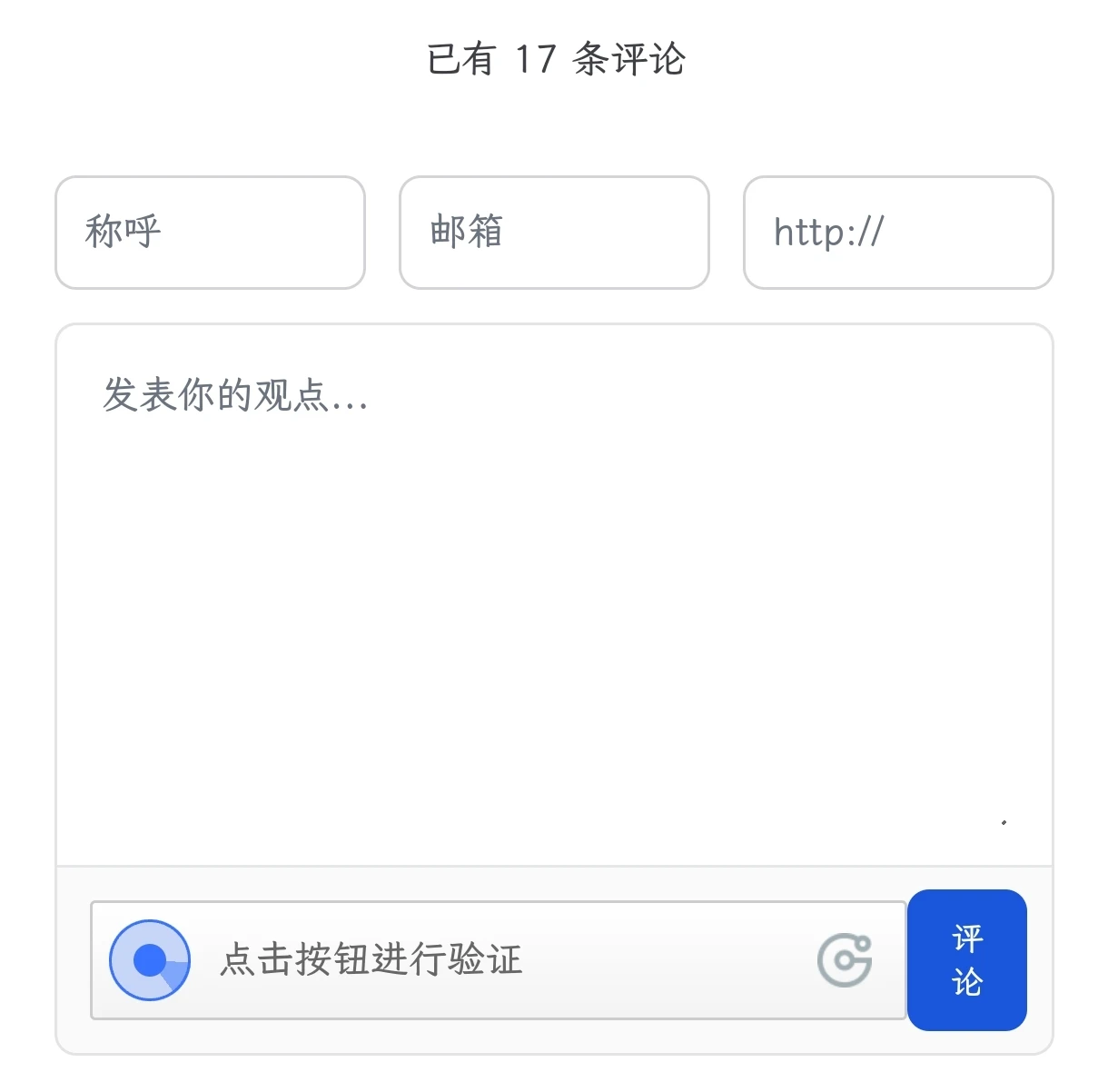Focus the 称呼 name field
This screenshot has height=1092, width=1108.
click(x=210, y=233)
